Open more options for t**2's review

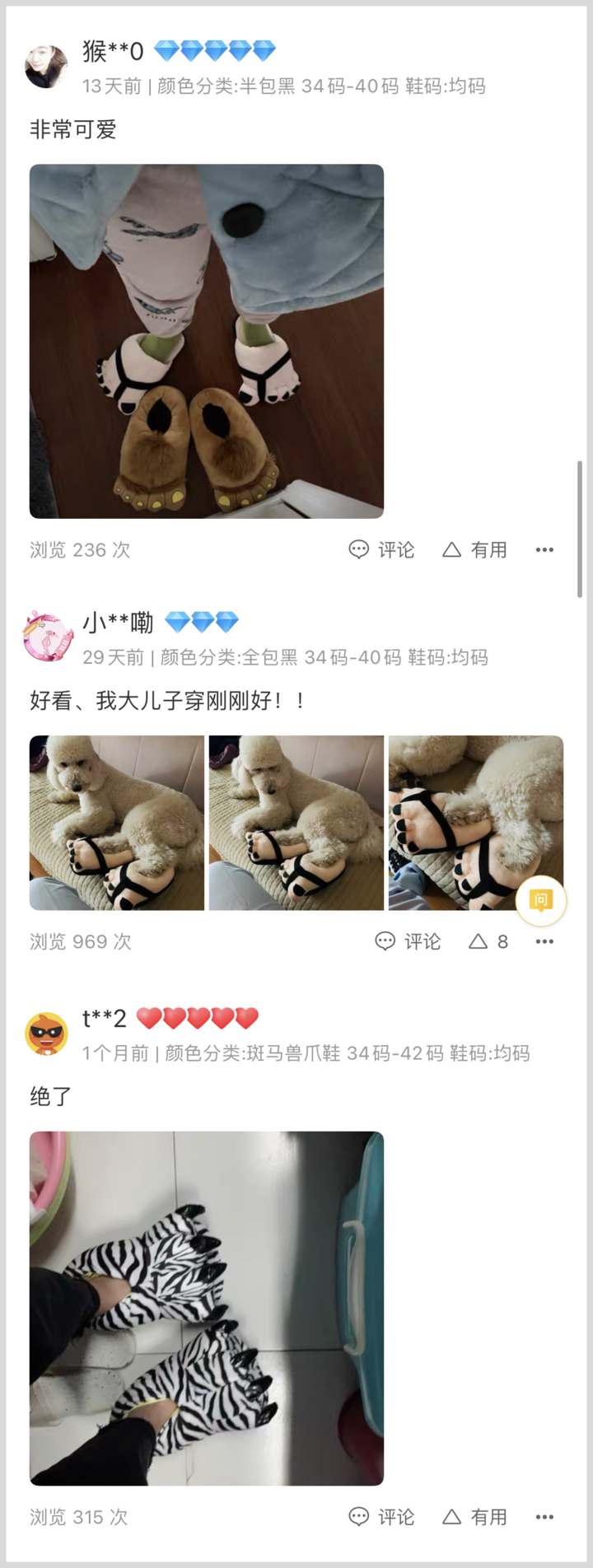click(x=544, y=1516)
